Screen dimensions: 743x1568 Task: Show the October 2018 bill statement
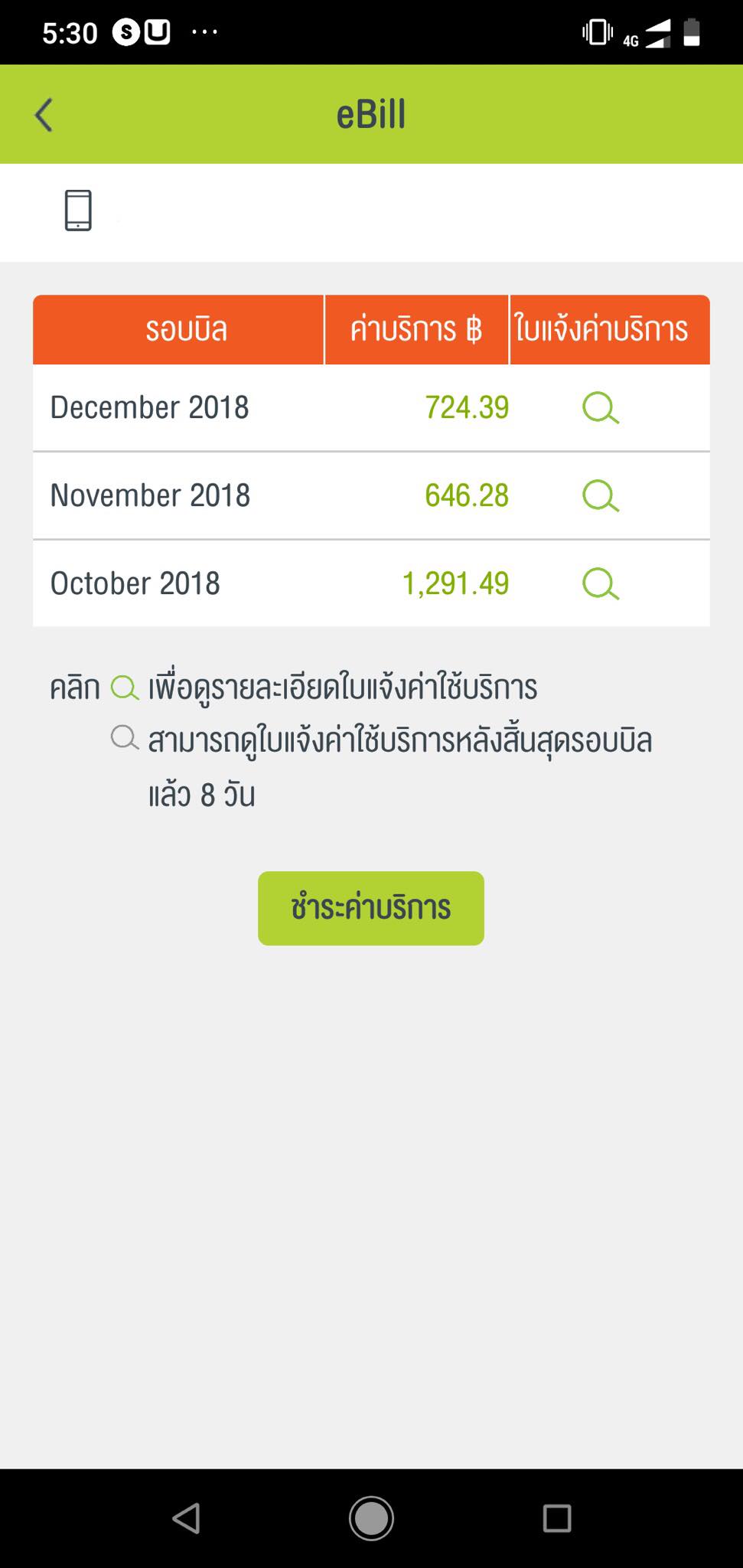(600, 583)
